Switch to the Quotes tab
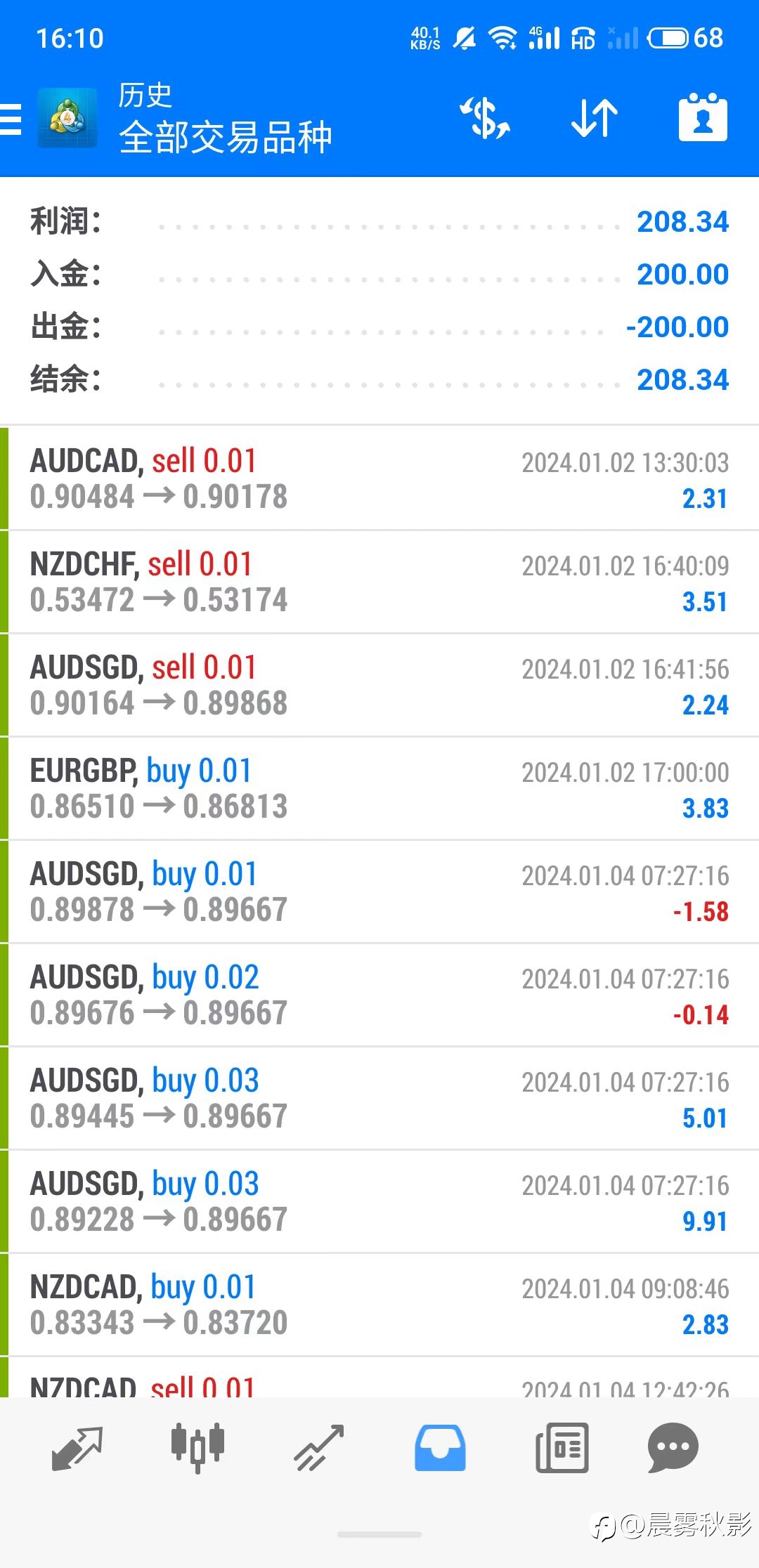759x1568 pixels. click(x=77, y=1448)
